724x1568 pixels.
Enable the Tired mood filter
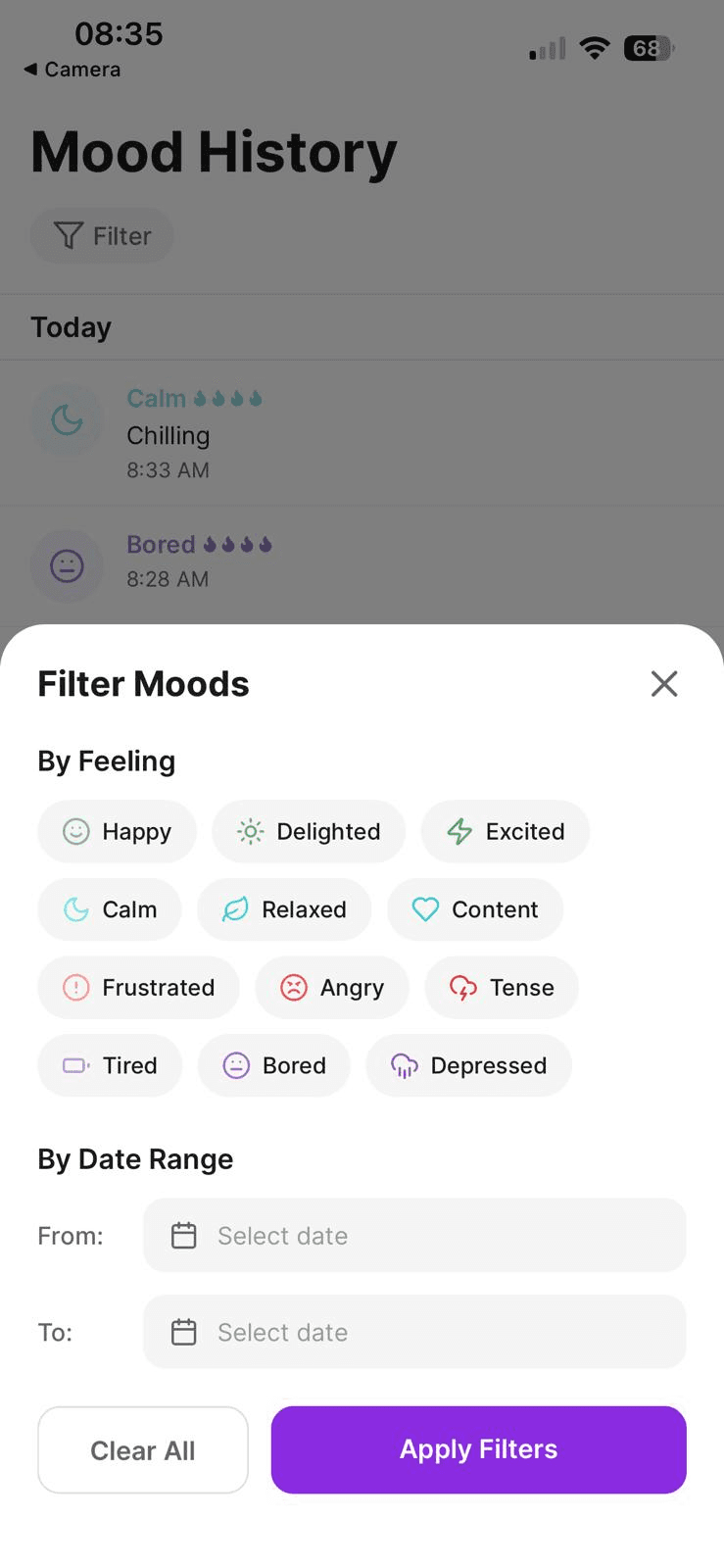point(109,1065)
